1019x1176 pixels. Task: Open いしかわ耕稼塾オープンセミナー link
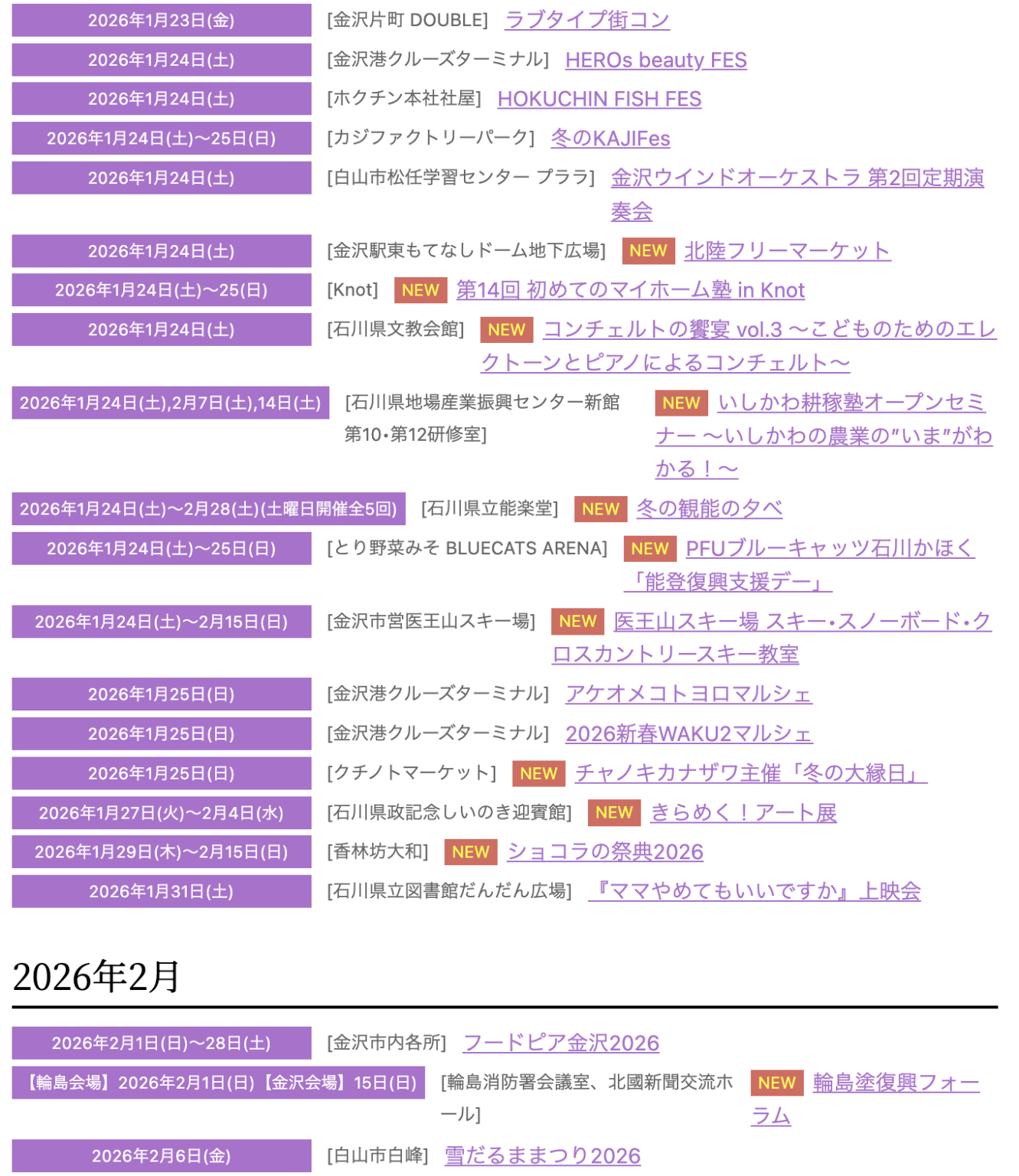[851, 403]
